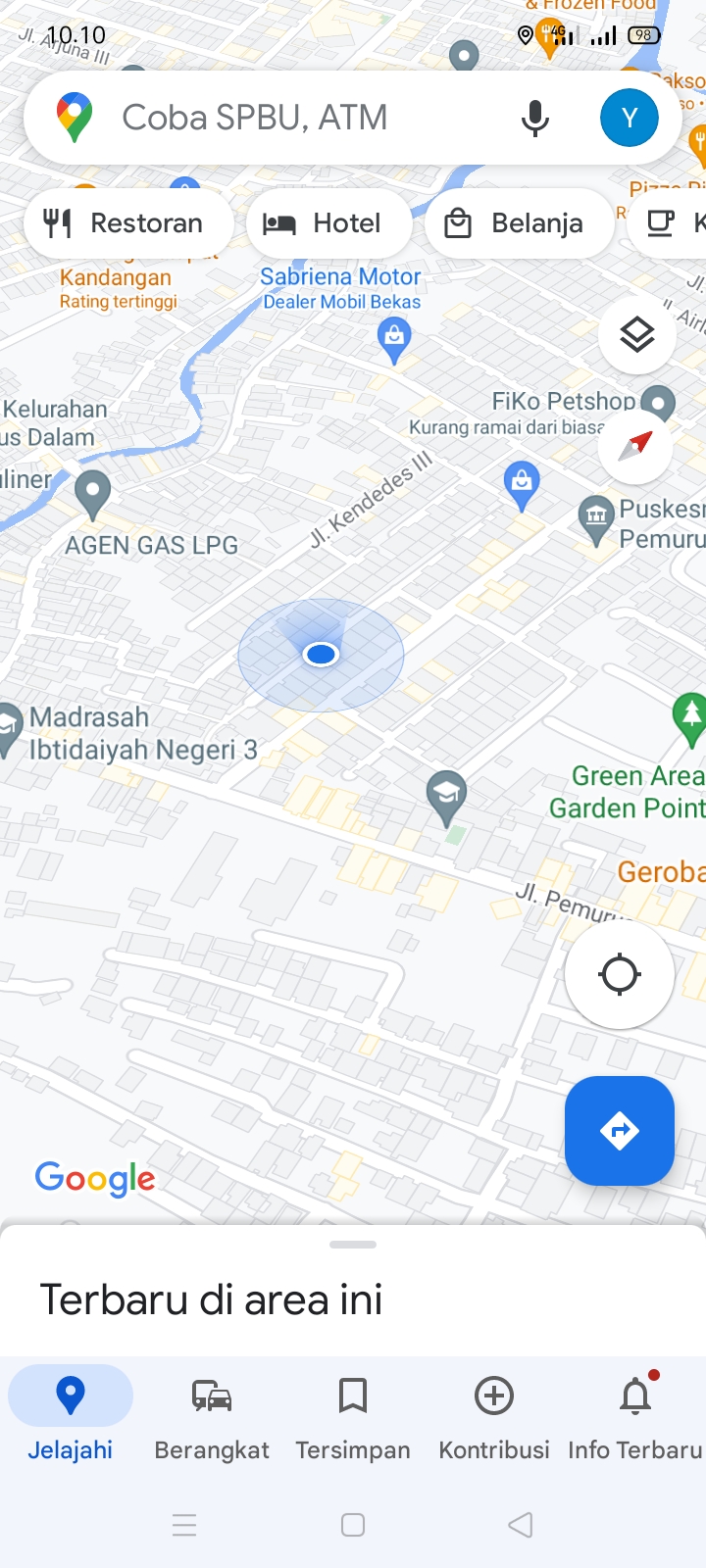This screenshot has width=706, height=1568.
Task: Go back using system back button
Action: [521, 1525]
